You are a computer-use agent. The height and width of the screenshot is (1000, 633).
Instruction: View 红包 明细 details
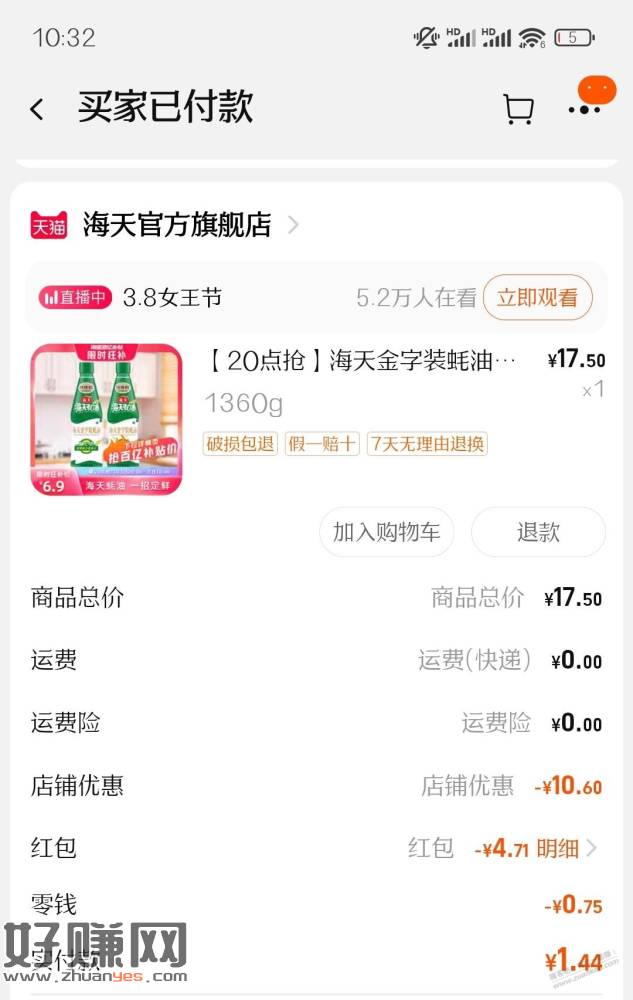[565, 849]
